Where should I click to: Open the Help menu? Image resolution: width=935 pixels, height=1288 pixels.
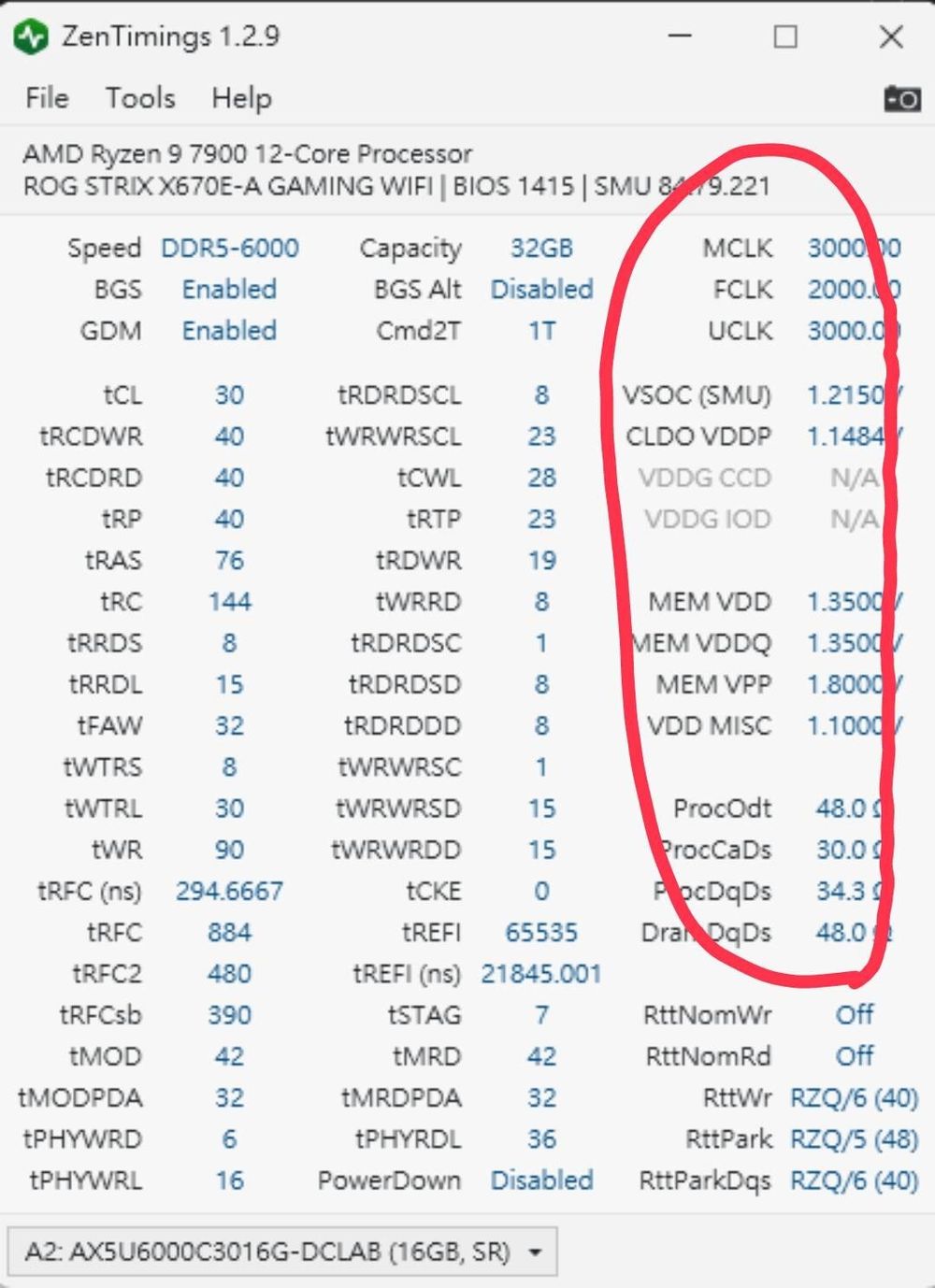tap(241, 98)
